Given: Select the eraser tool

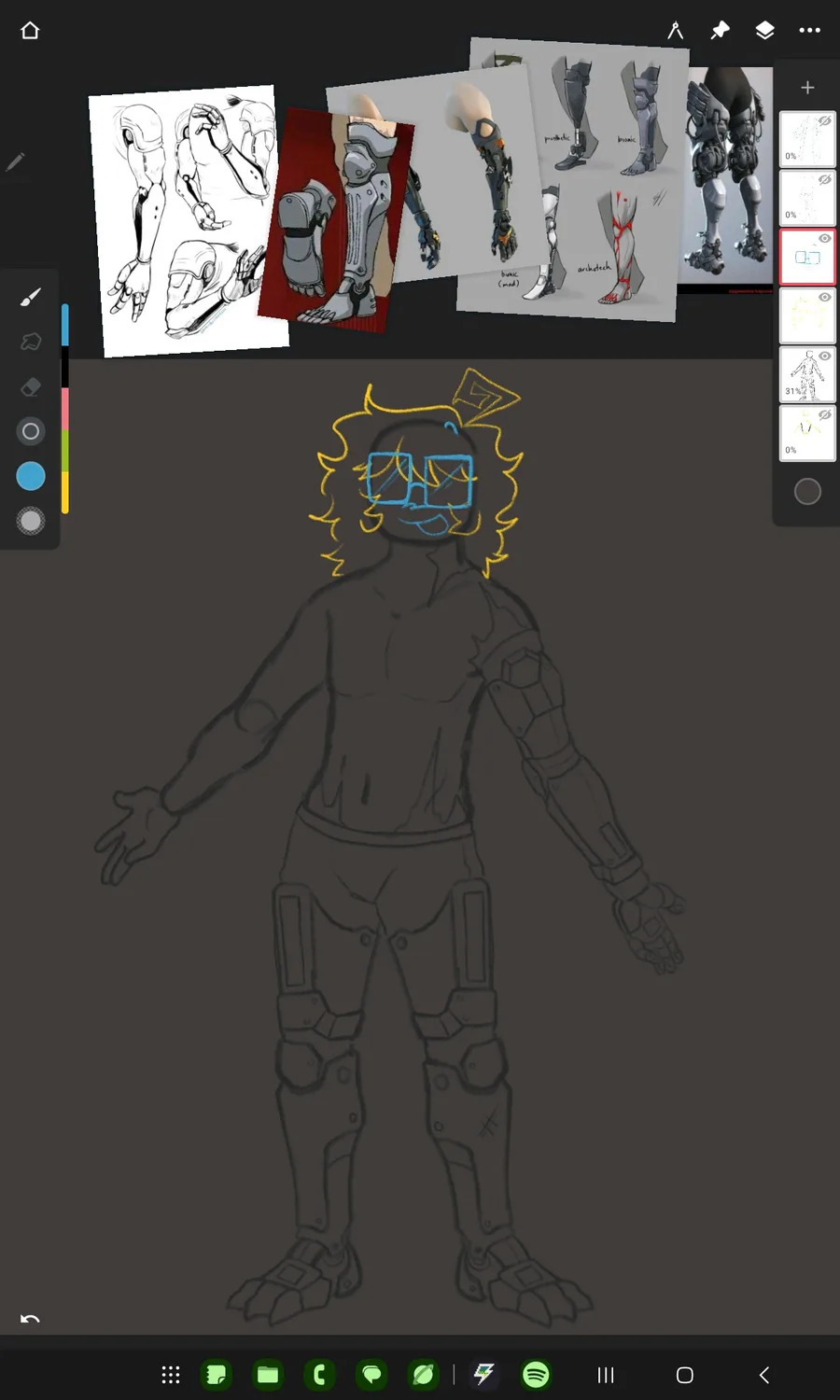Looking at the screenshot, I should pyautogui.click(x=31, y=386).
